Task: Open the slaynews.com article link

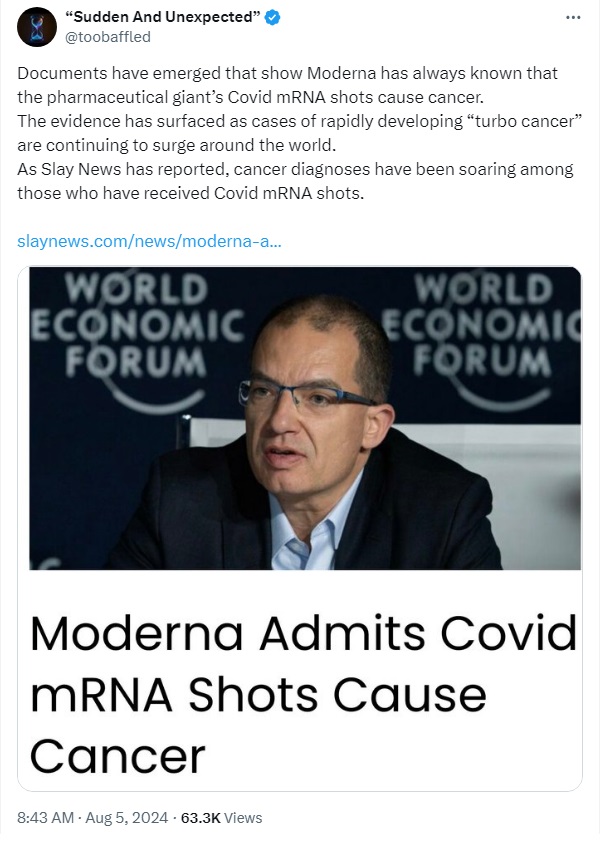Action: [x=150, y=242]
